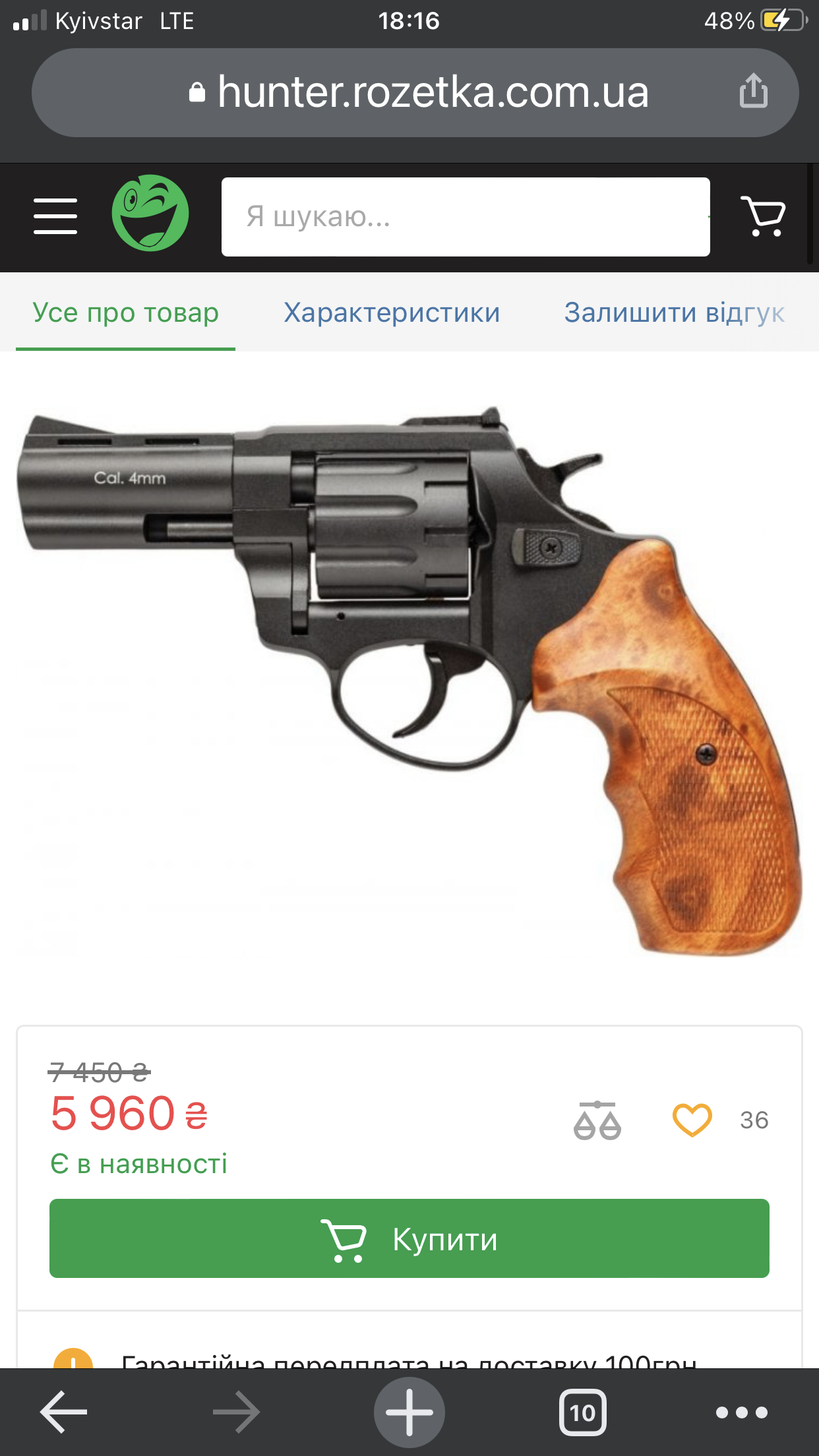Image resolution: width=819 pixels, height=1456 pixels.
Task: Open the revolver product photo
Action: pos(409,681)
